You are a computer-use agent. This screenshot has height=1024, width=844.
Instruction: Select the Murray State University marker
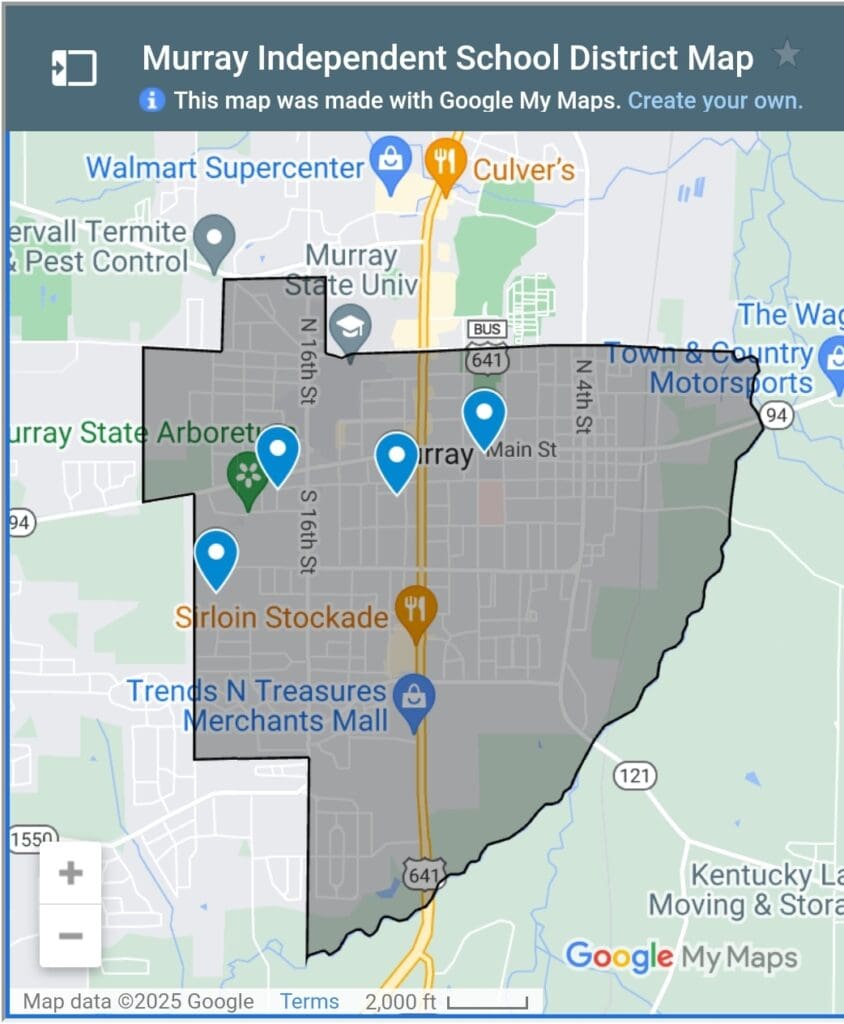coord(351,329)
